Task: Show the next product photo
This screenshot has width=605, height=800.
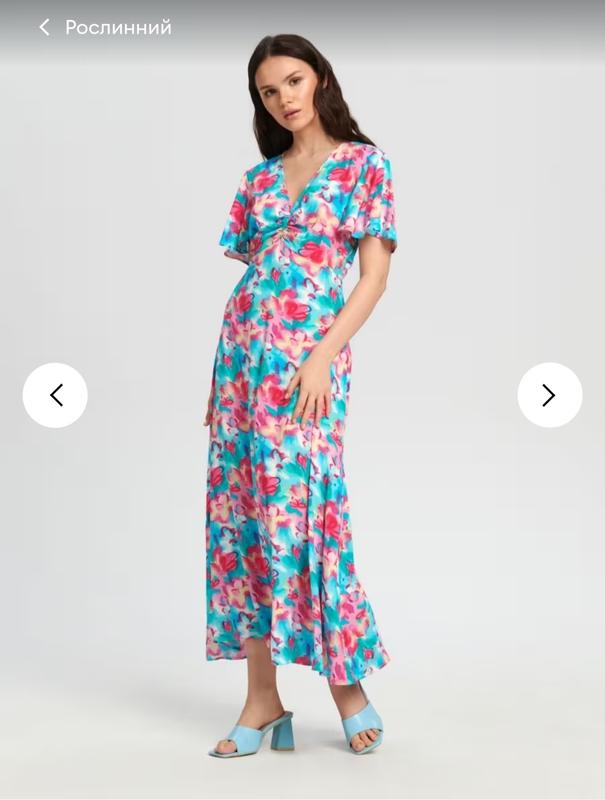Action: click(x=549, y=395)
